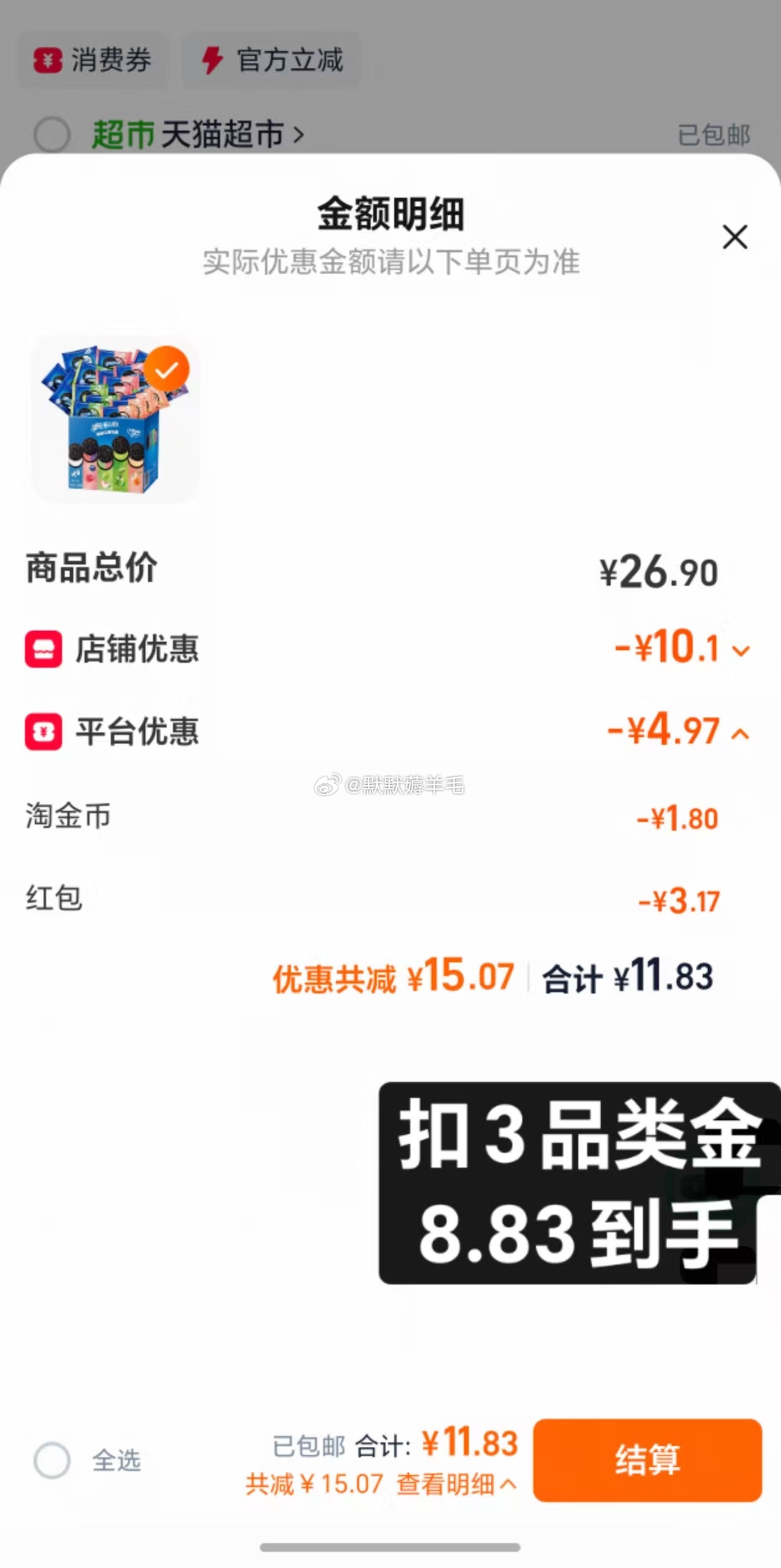Open the selected Oreo product thumbnail
Image resolution: width=781 pixels, height=1568 pixels.
click(116, 419)
